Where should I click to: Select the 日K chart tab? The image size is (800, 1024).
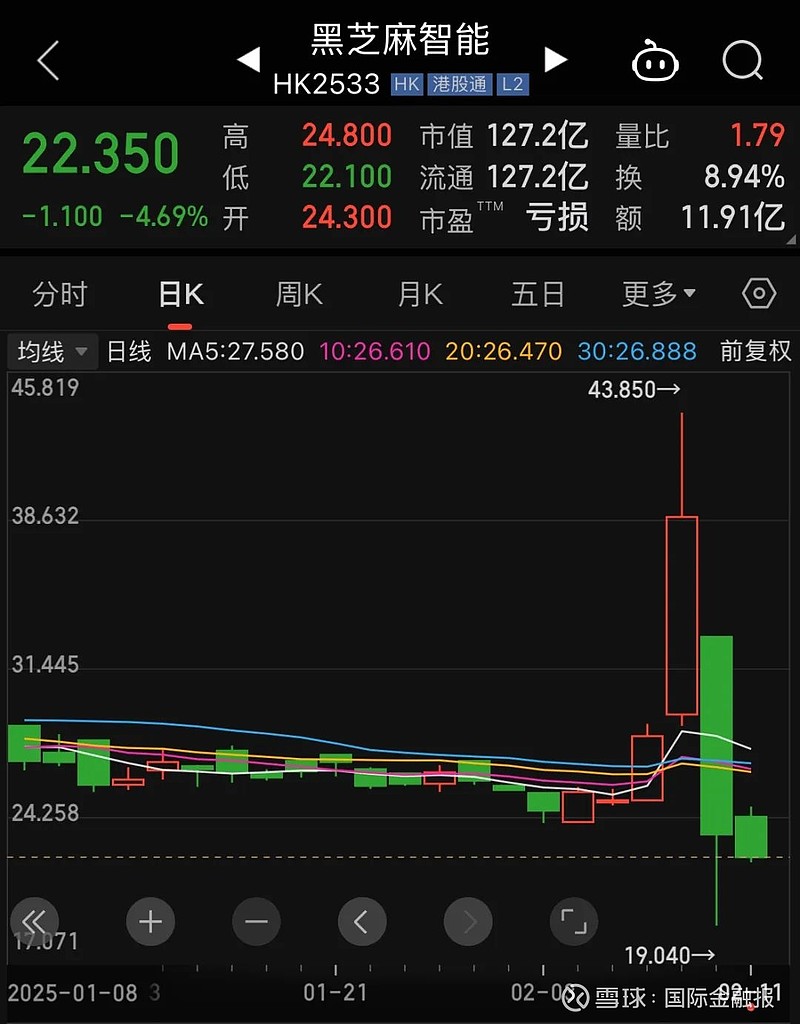pyautogui.click(x=180, y=295)
